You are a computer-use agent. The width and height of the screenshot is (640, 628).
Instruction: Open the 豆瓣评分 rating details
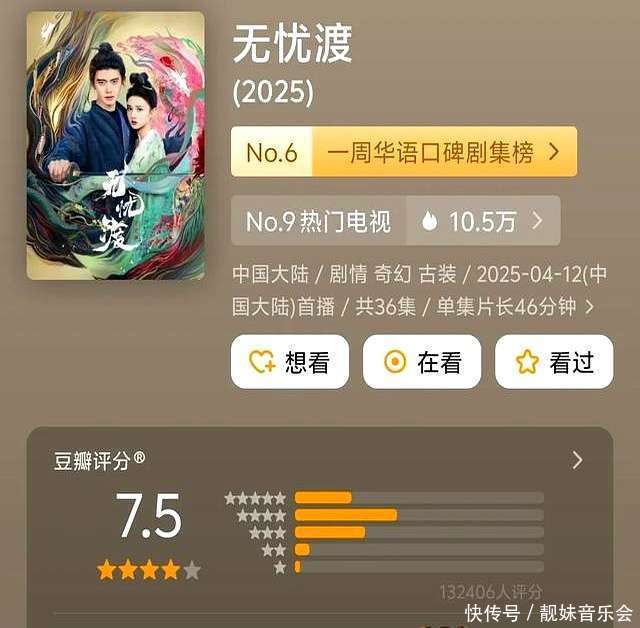point(576,461)
